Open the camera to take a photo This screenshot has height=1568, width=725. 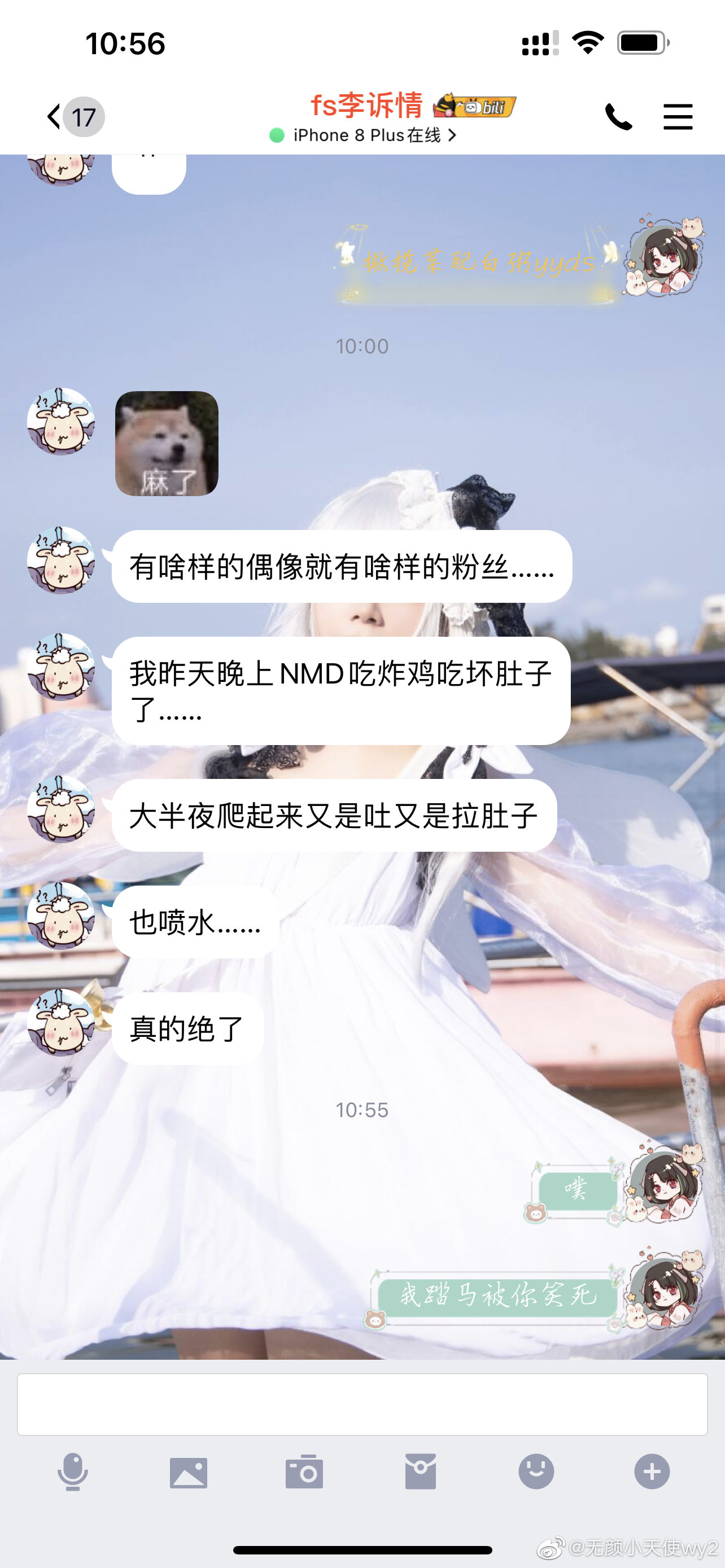304,1472
